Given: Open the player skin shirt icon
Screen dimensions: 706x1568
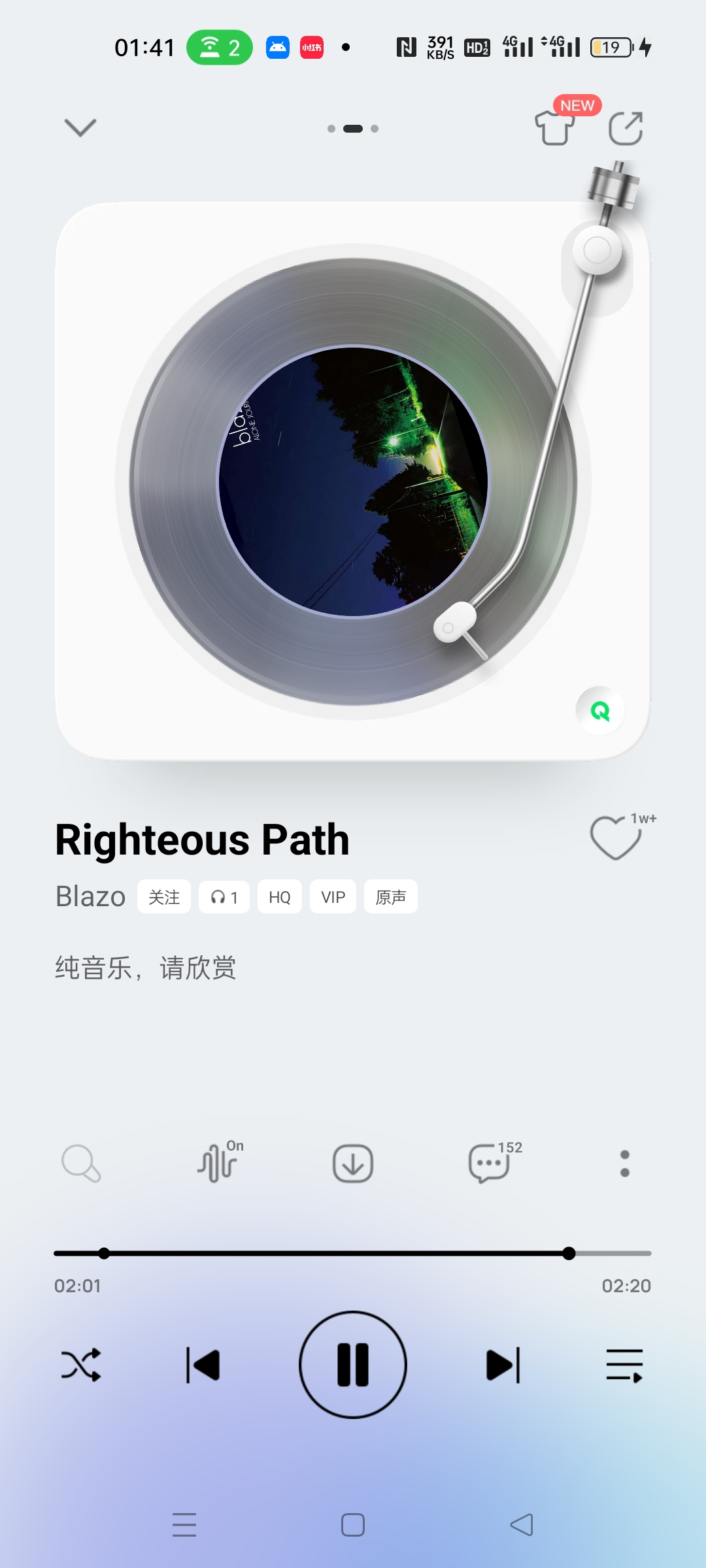Looking at the screenshot, I should click(x=555, y=127).
